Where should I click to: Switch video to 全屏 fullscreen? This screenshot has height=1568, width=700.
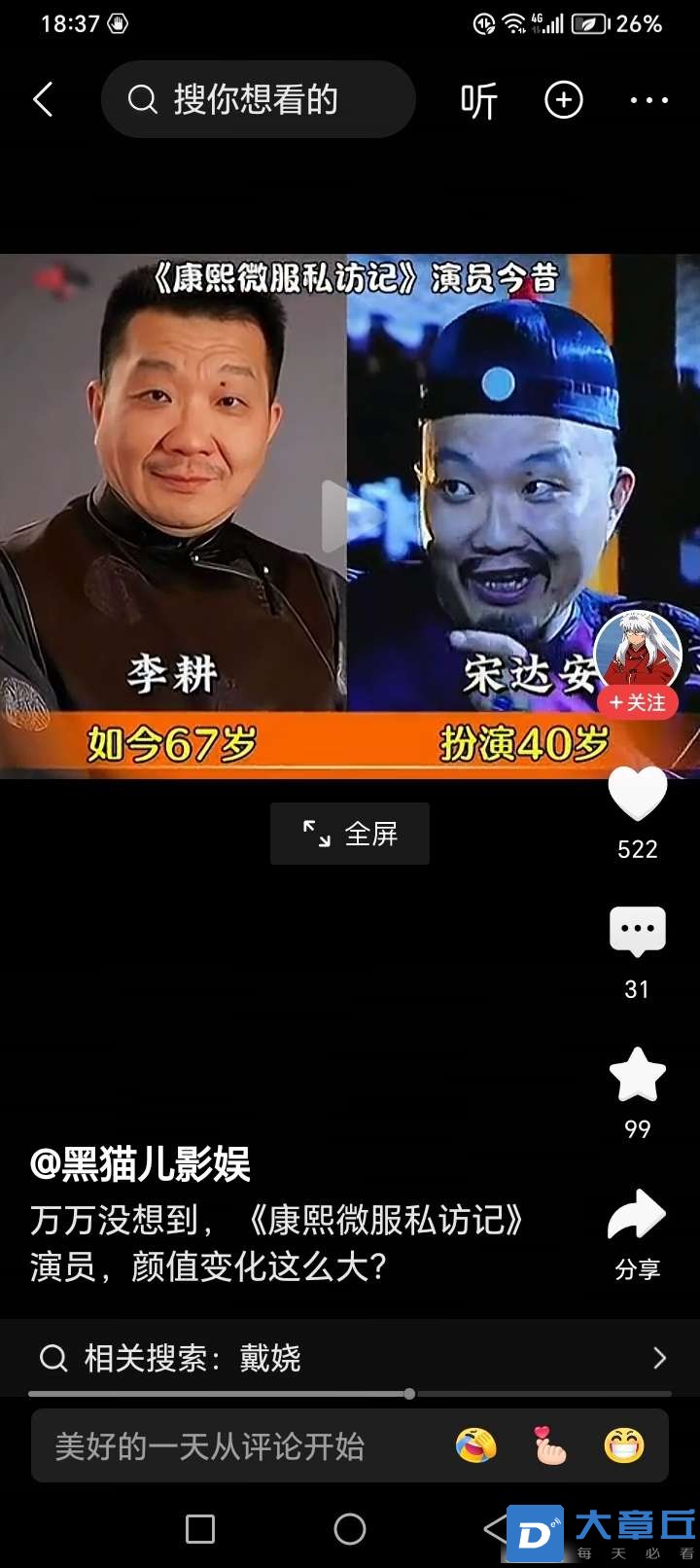tap(350, 834)
